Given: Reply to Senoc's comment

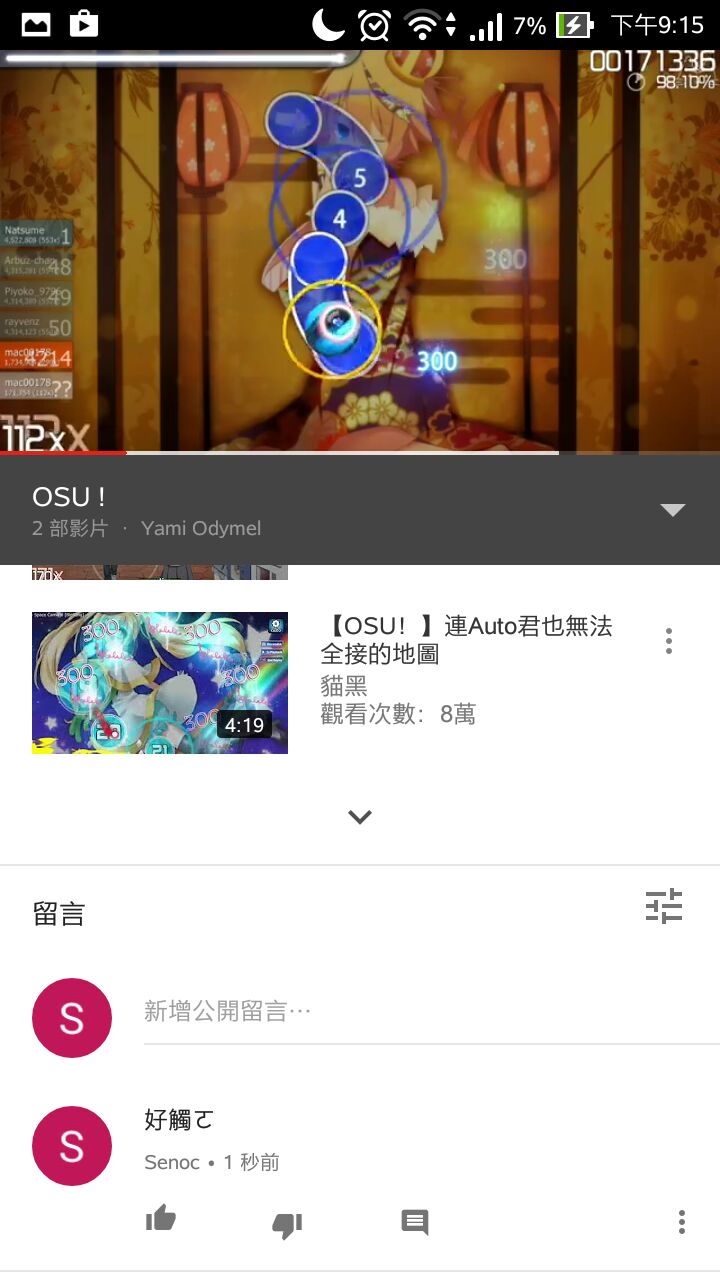Looking at the screenshot, I should (415, 1221).
